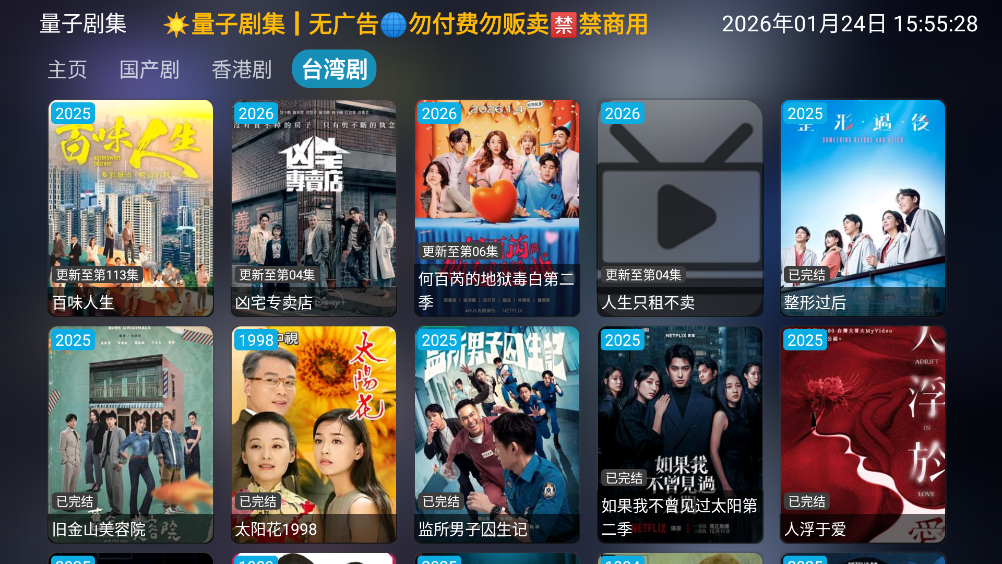Open 监所男子囚生记
The width and height of the screenshot is (1002, 564).
click(497, 434)
